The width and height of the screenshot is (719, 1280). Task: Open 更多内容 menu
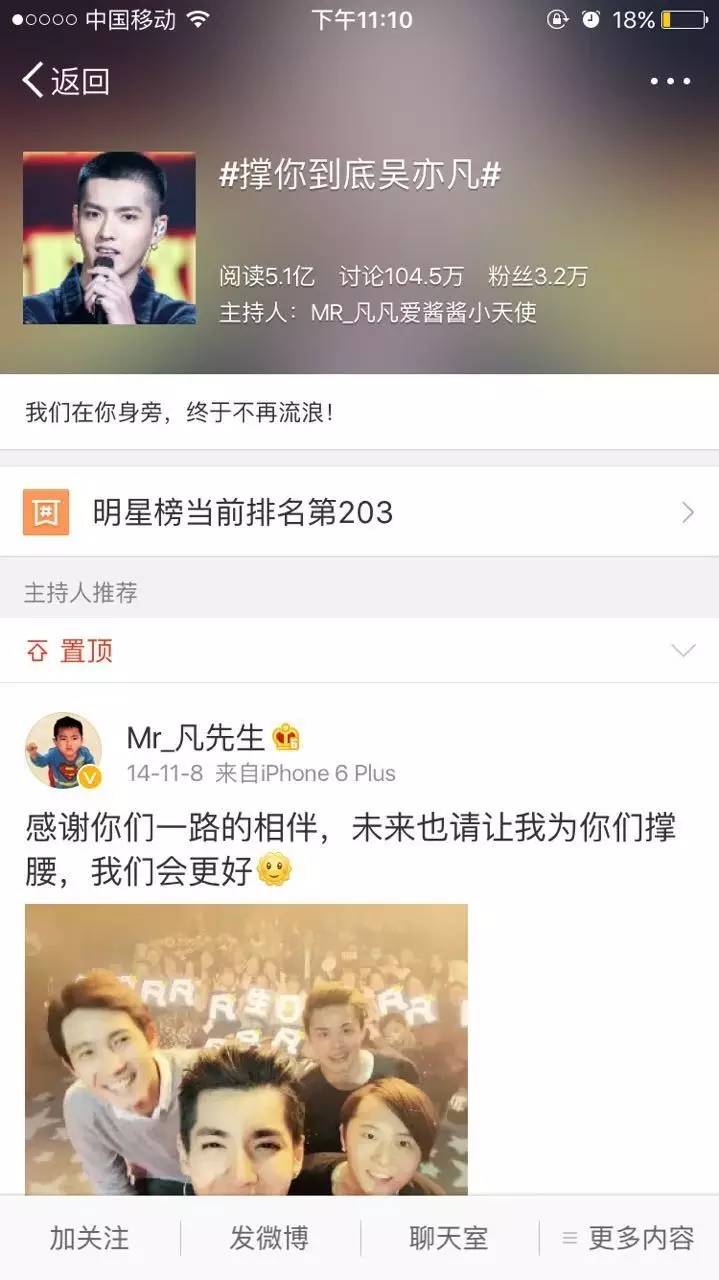click(629, 1238)
